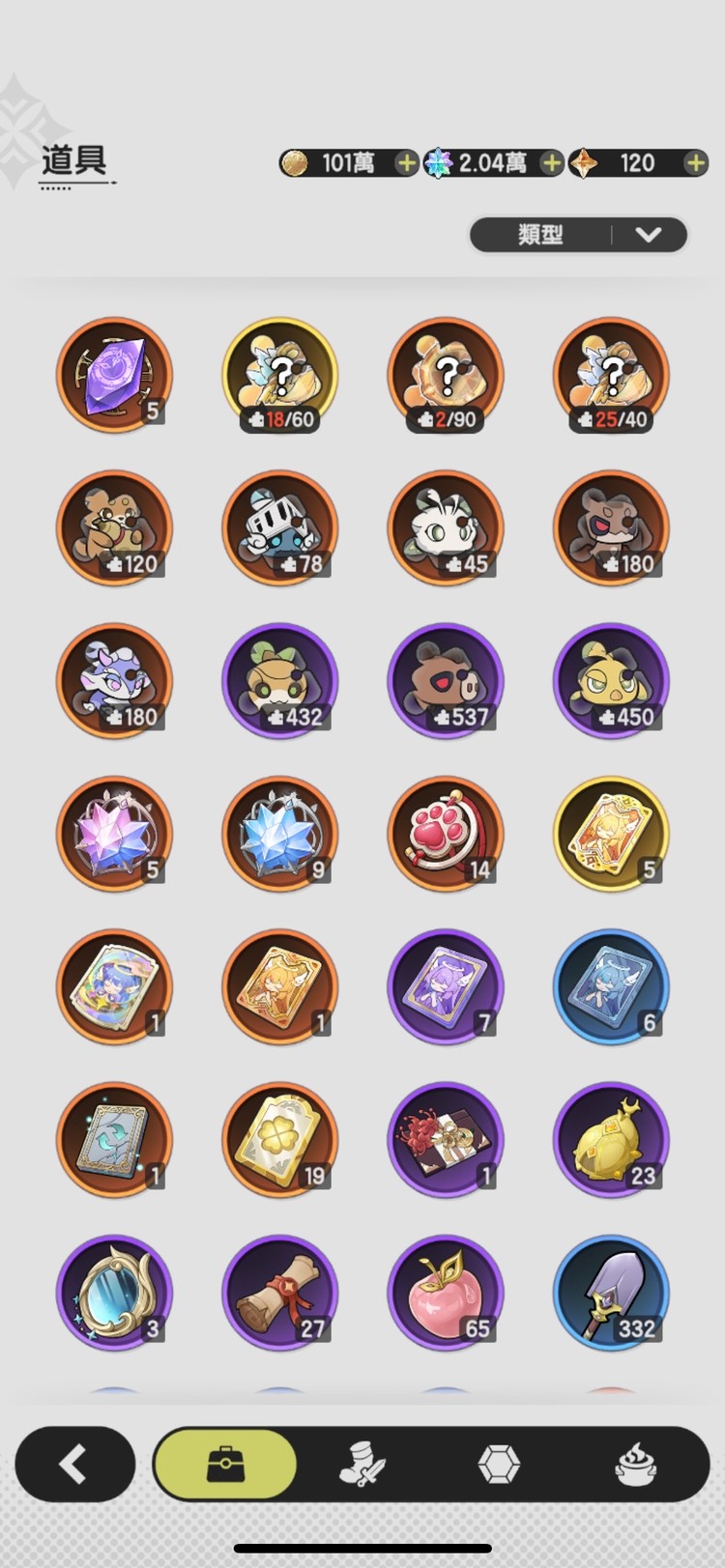Open the 類型 type filter dropdown
725x1568 pixels.
tap(578, 235)
